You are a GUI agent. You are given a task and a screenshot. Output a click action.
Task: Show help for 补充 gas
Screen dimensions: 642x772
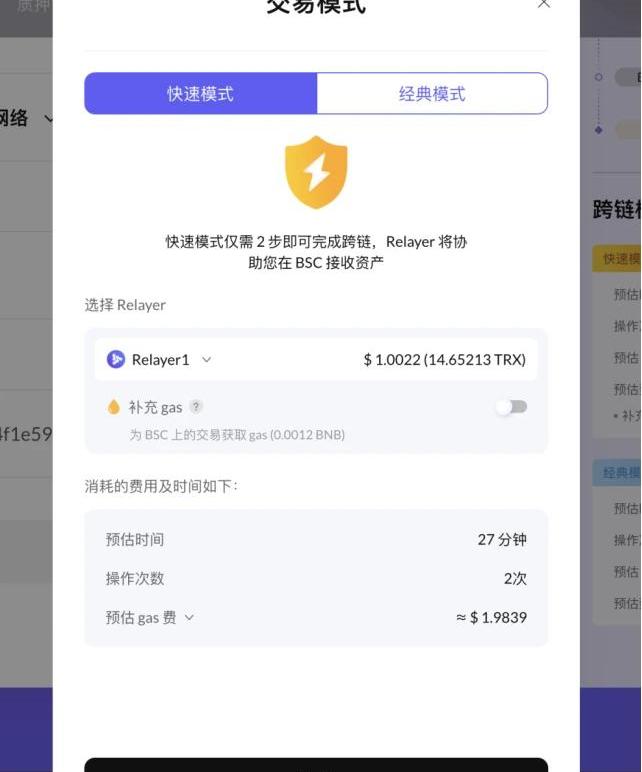click(197, 407)
